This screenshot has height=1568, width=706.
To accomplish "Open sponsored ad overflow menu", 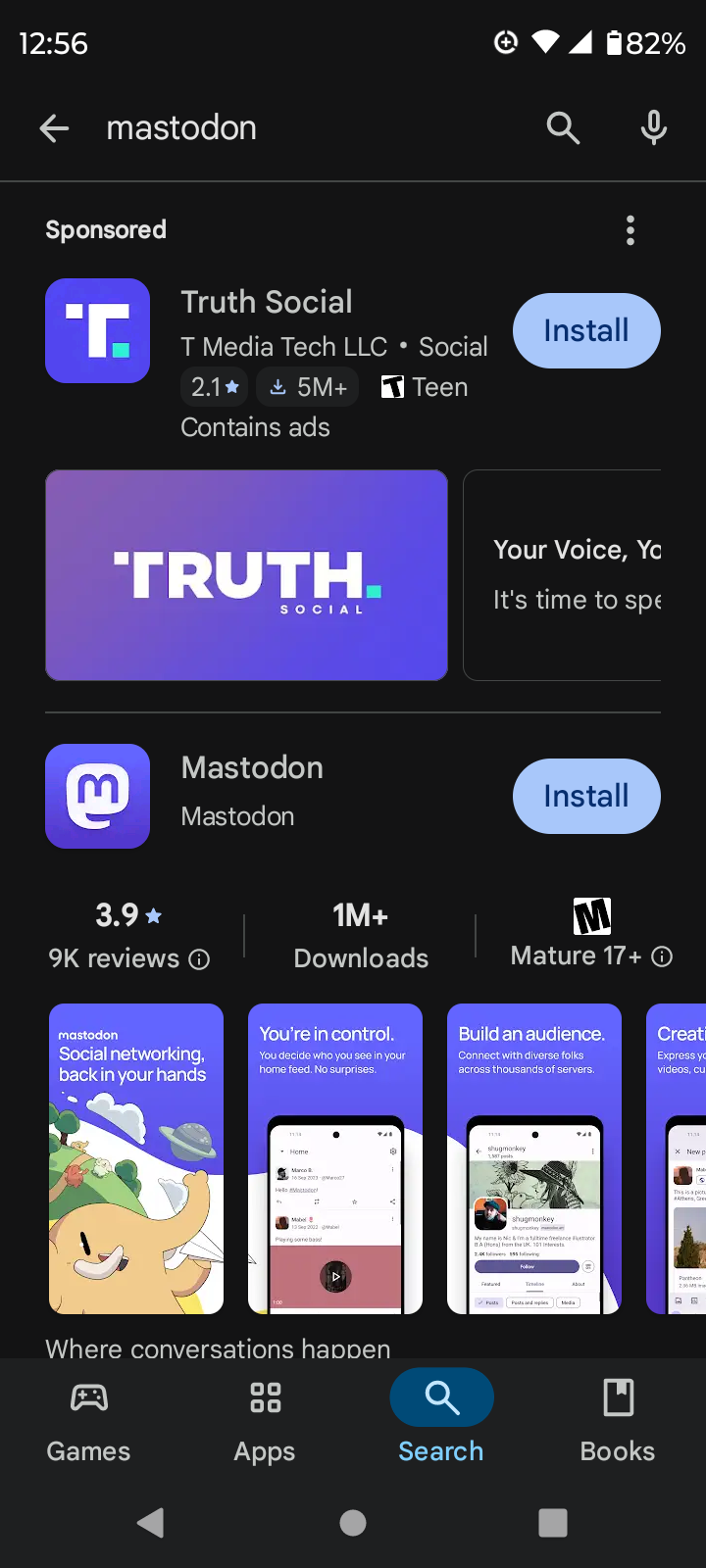I will 630,230.
